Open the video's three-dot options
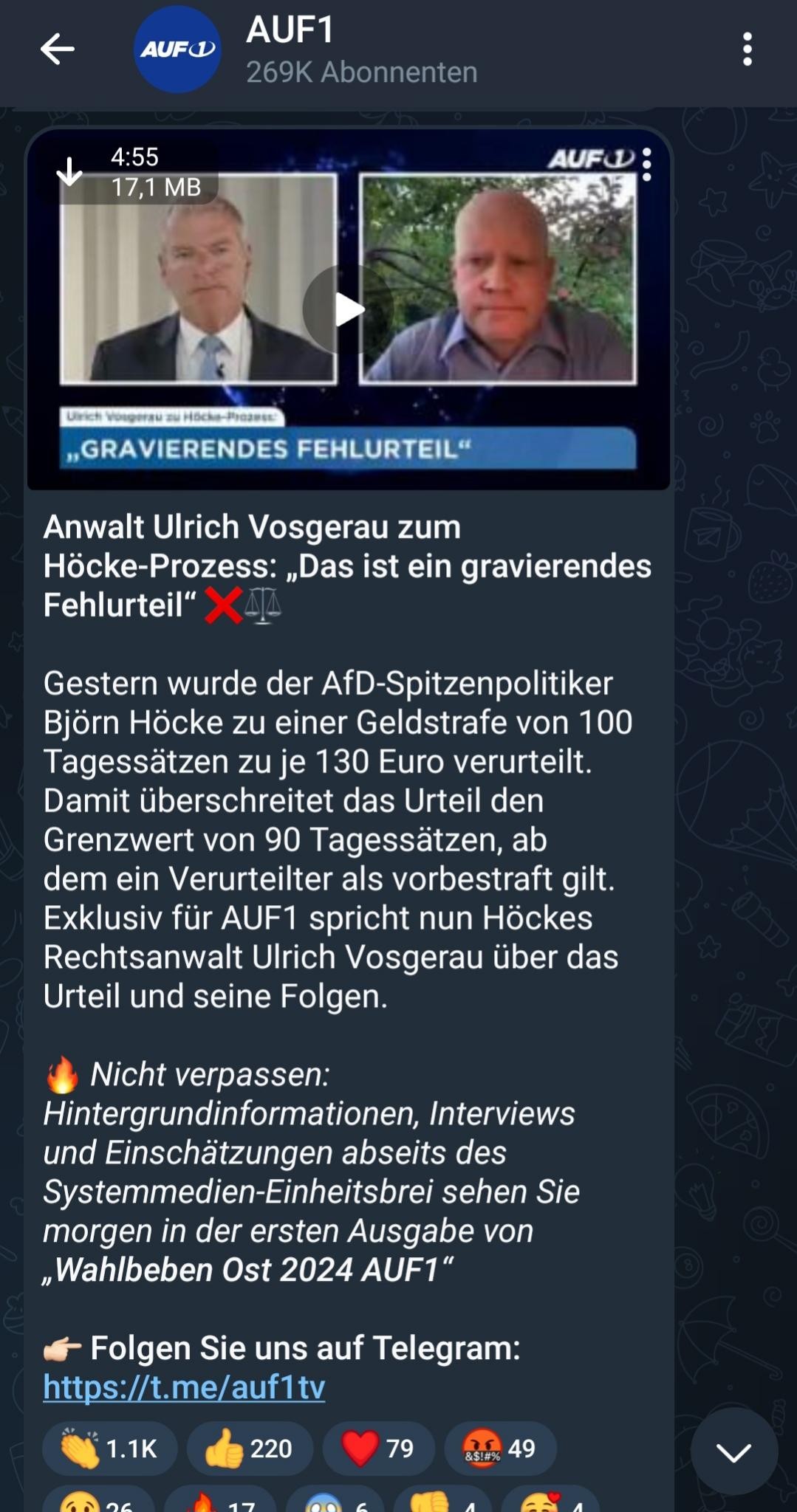797x1512 pixels. [647, 165]
